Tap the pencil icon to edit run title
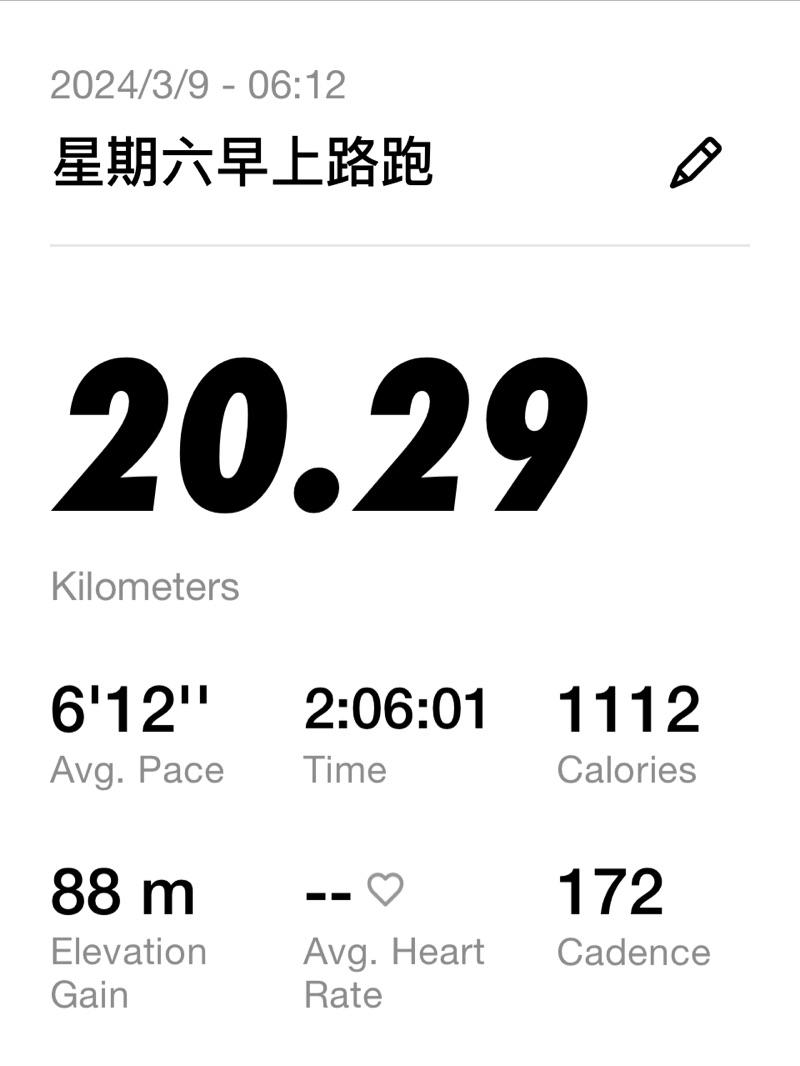This screenshot has width=800, height=1066. click(695, 163)
